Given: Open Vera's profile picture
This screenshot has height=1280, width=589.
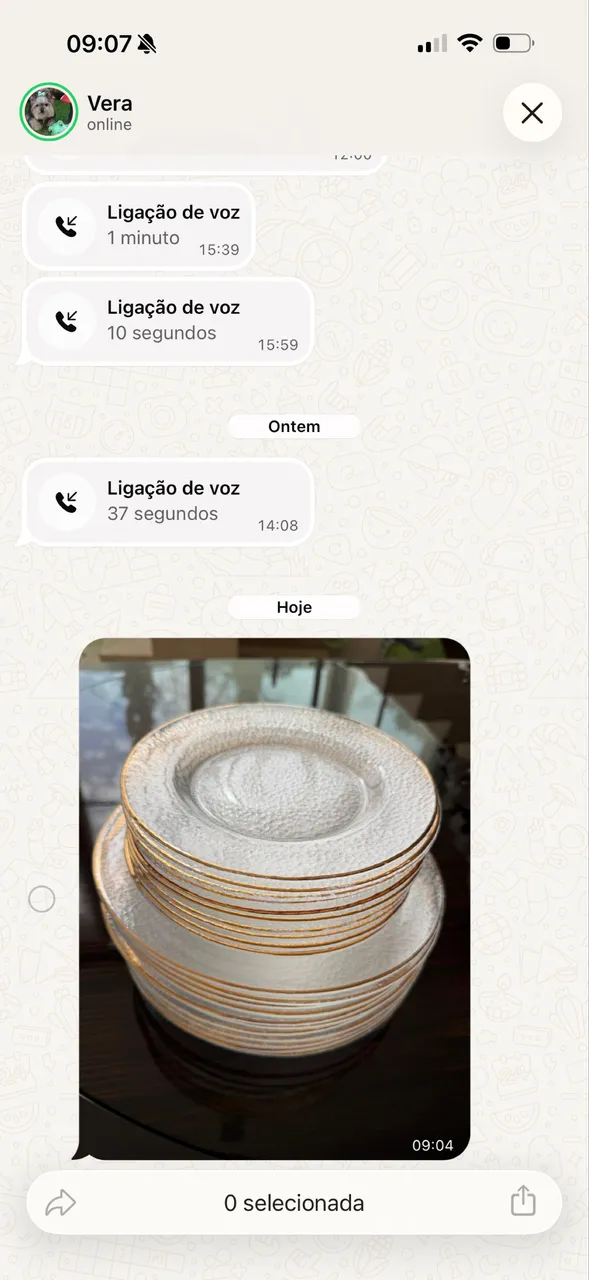Looking at the screenshot, I should click(49, 112).
